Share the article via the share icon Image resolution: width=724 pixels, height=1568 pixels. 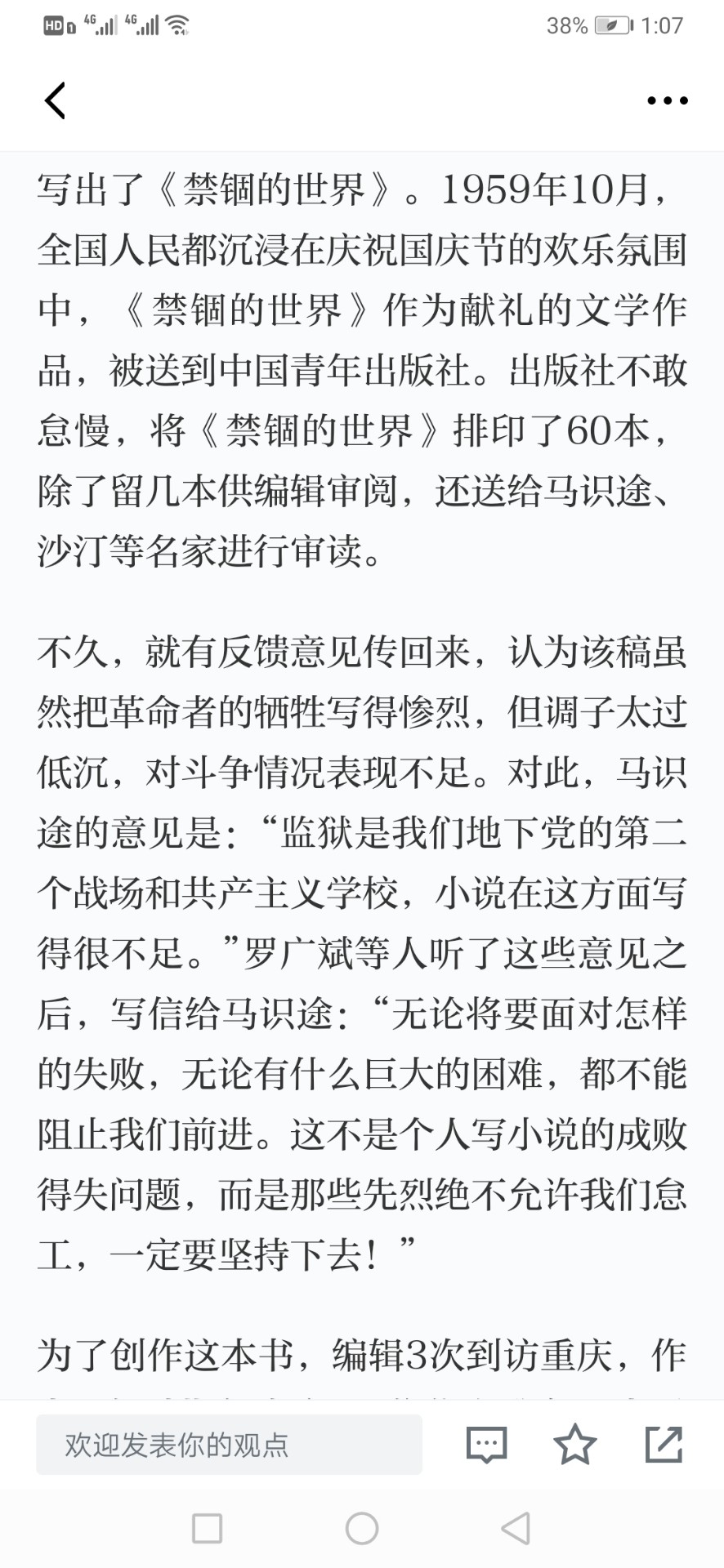coord(664,1444)
